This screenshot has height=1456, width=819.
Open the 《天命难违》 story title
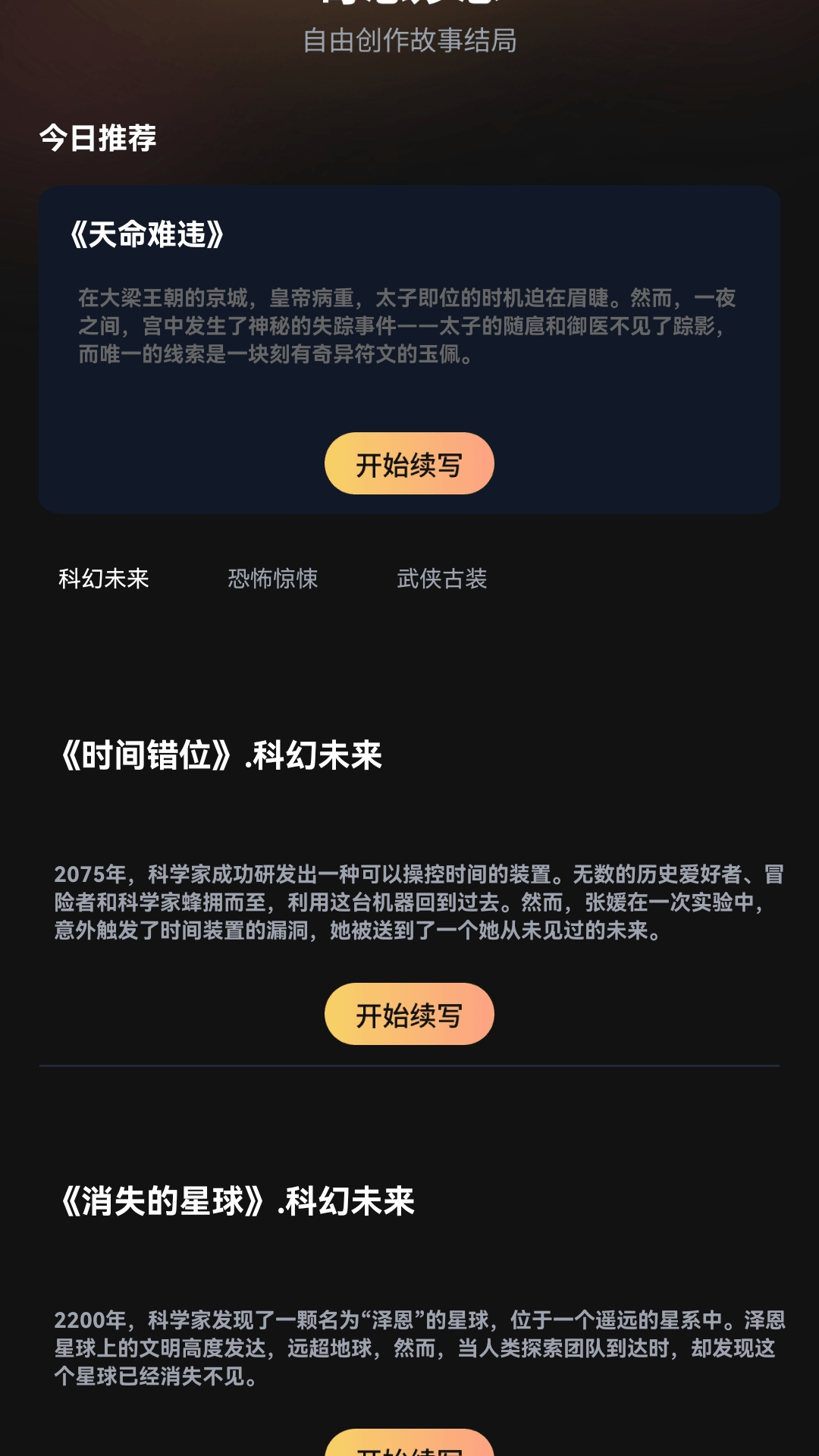146,232
